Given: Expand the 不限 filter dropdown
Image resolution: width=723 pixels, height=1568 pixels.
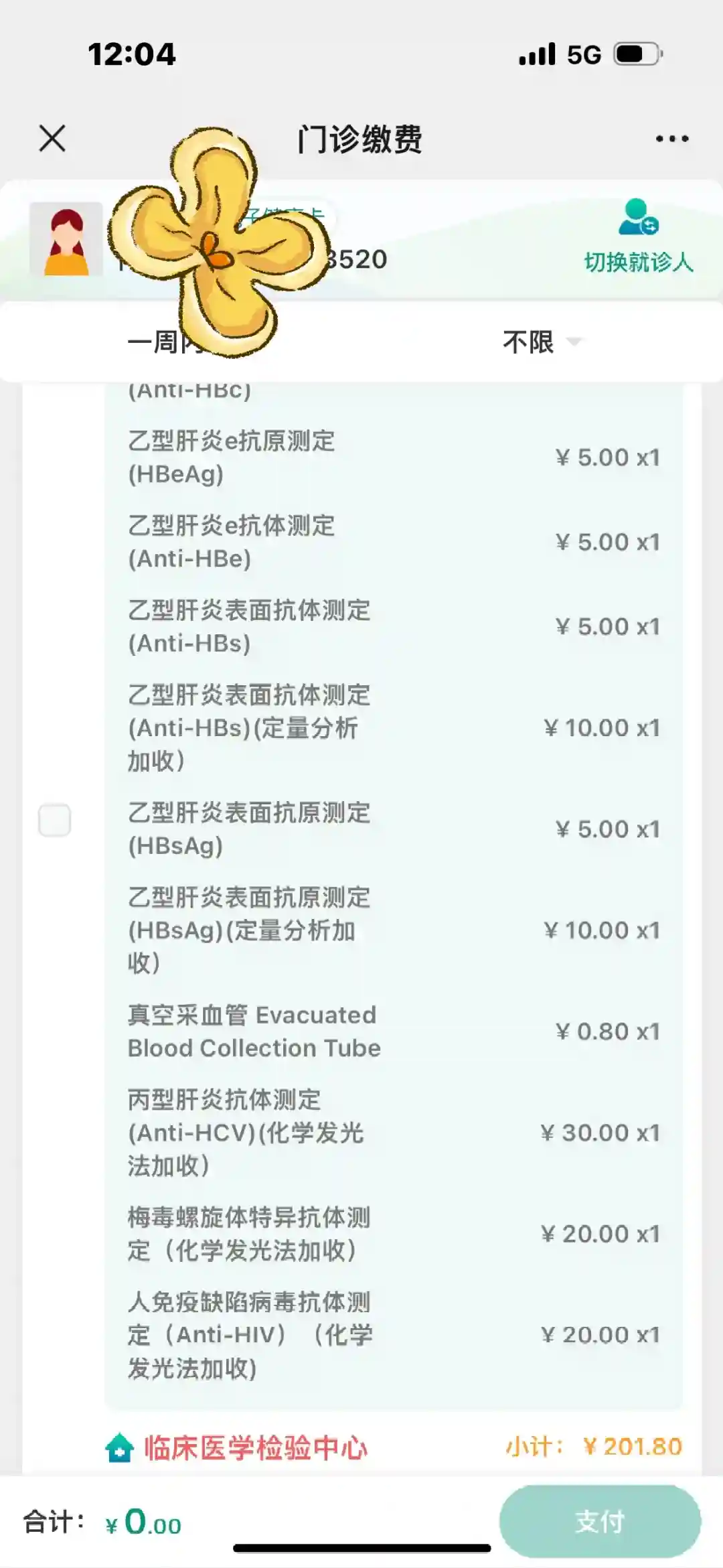Looking at the screenshot, I should pos(541,342).
